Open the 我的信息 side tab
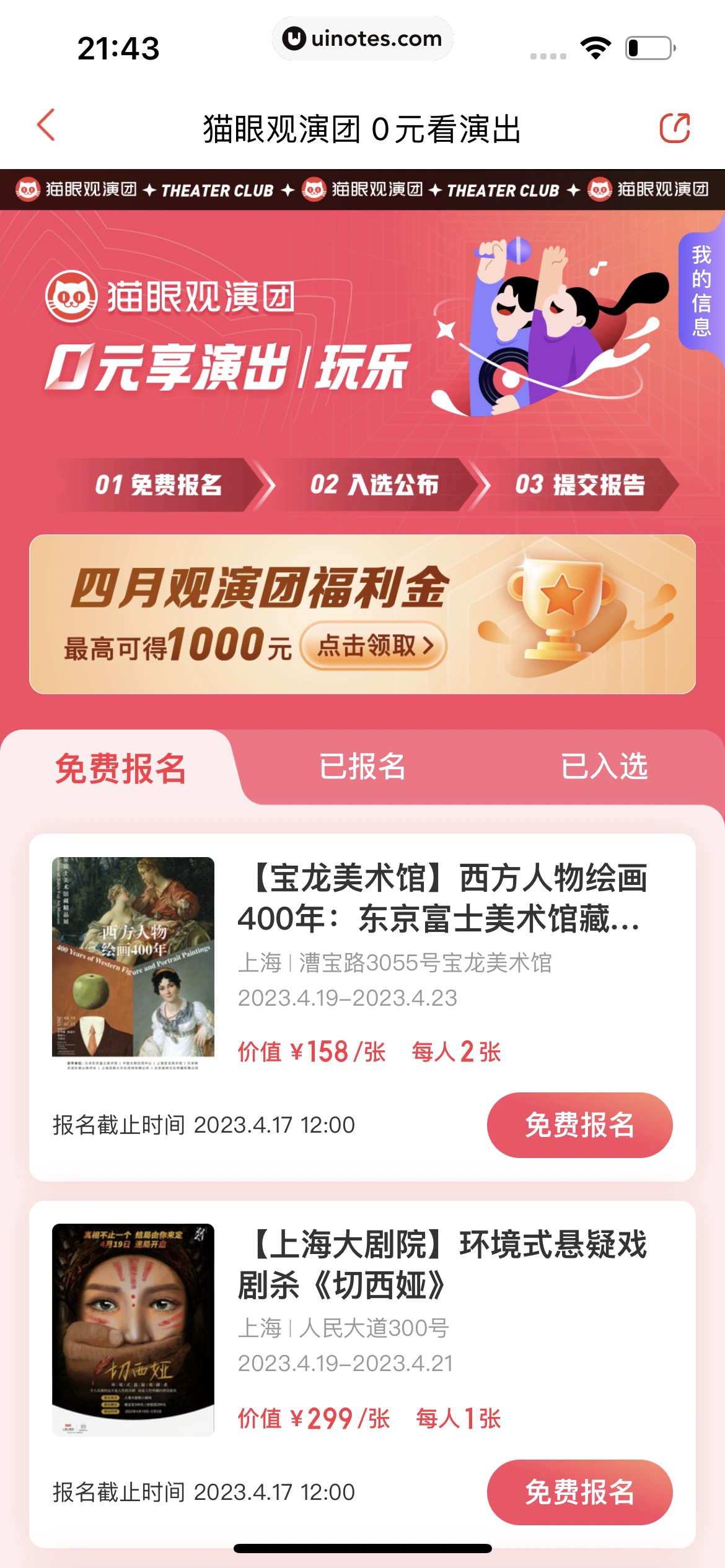725x1568 pixels. point(701,290)
